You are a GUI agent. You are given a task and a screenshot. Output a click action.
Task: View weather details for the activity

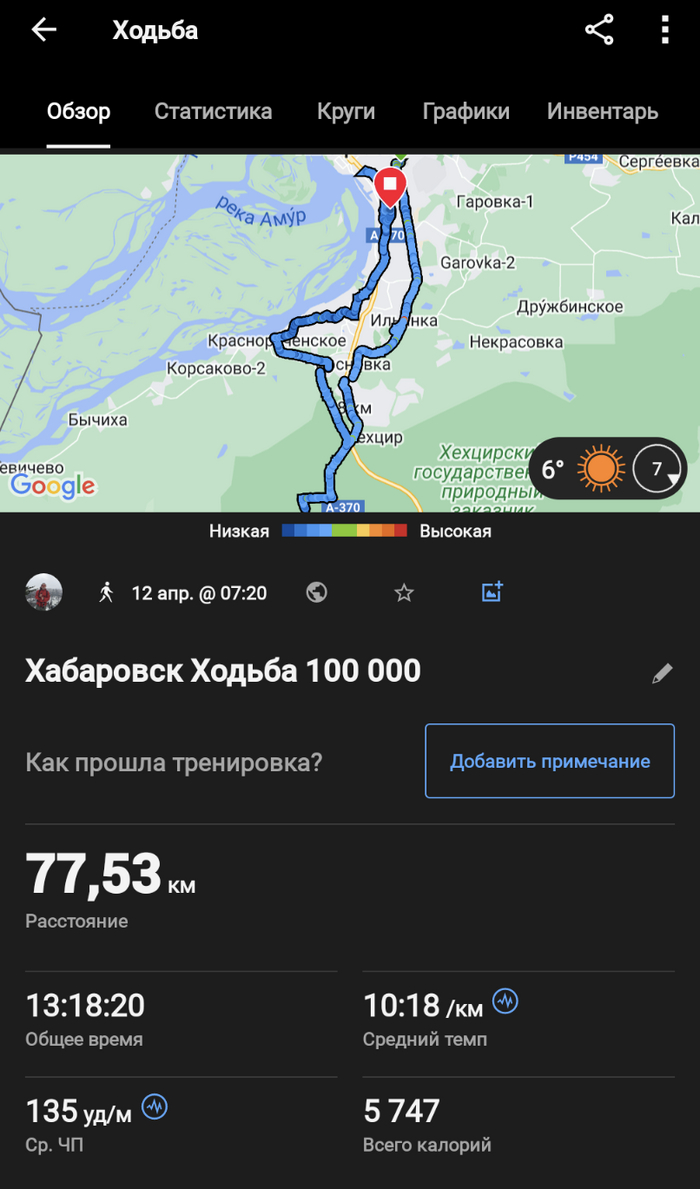(607, 468)
